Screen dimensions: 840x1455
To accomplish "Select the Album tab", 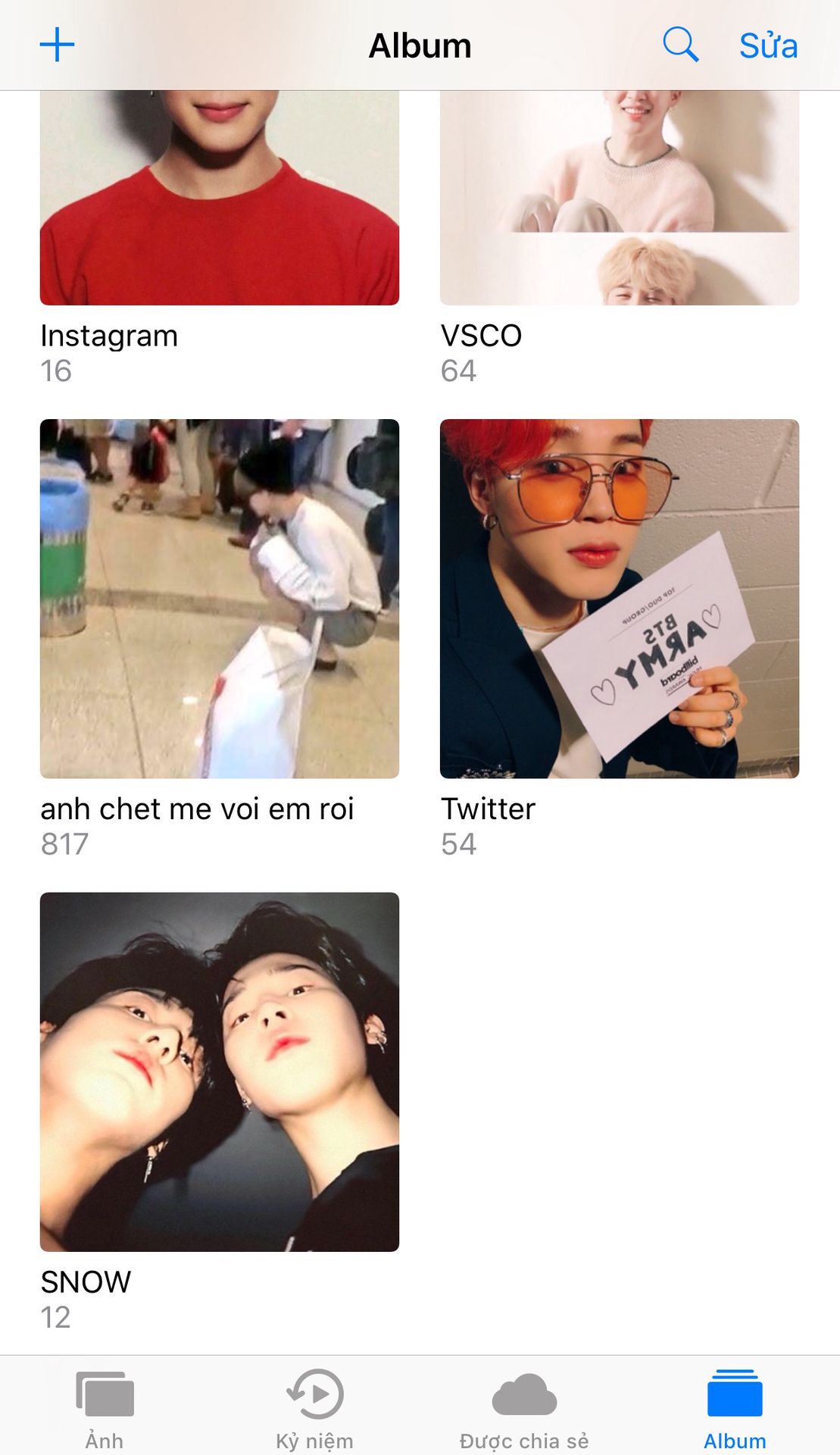I will coord(734,1408).
